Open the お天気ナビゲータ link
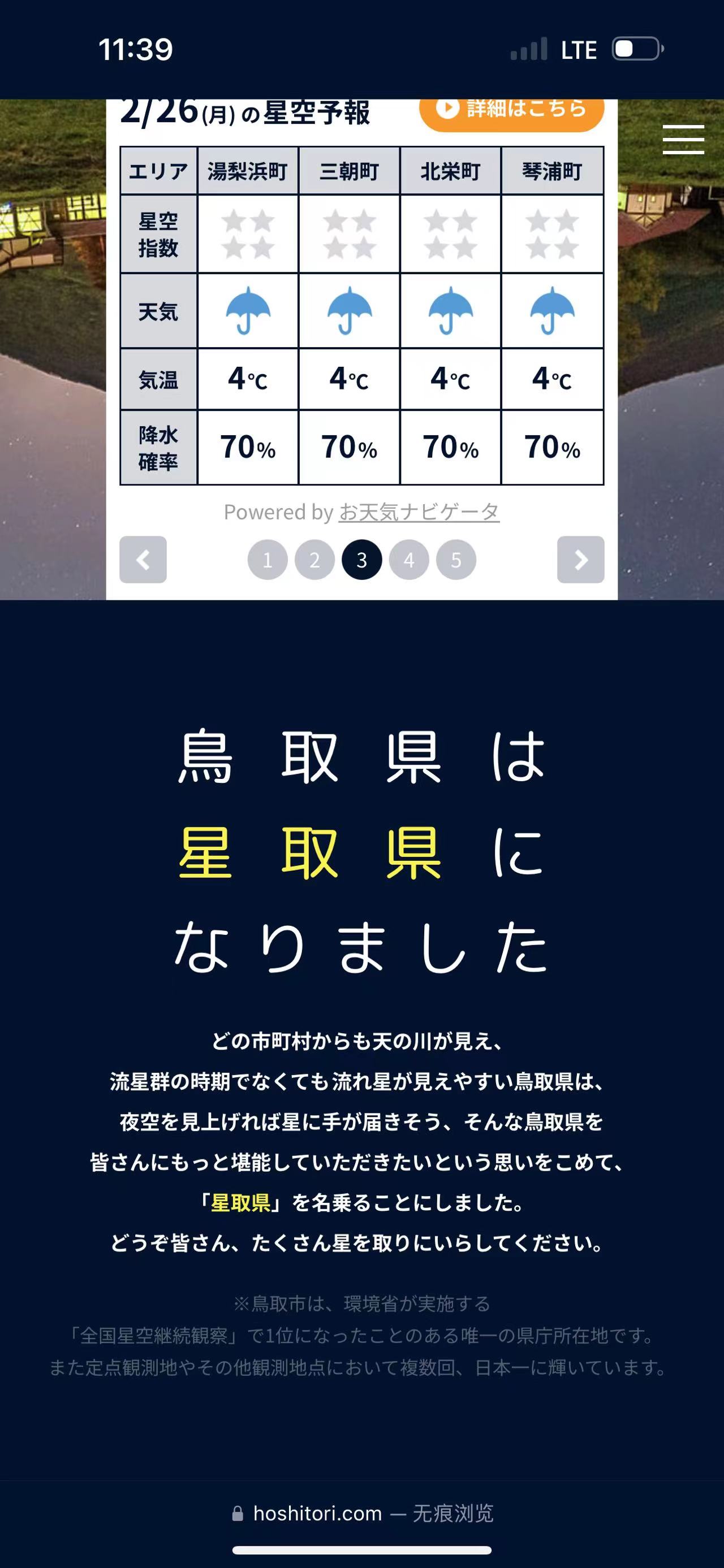The image size is (724, 1568). (419, 512)
